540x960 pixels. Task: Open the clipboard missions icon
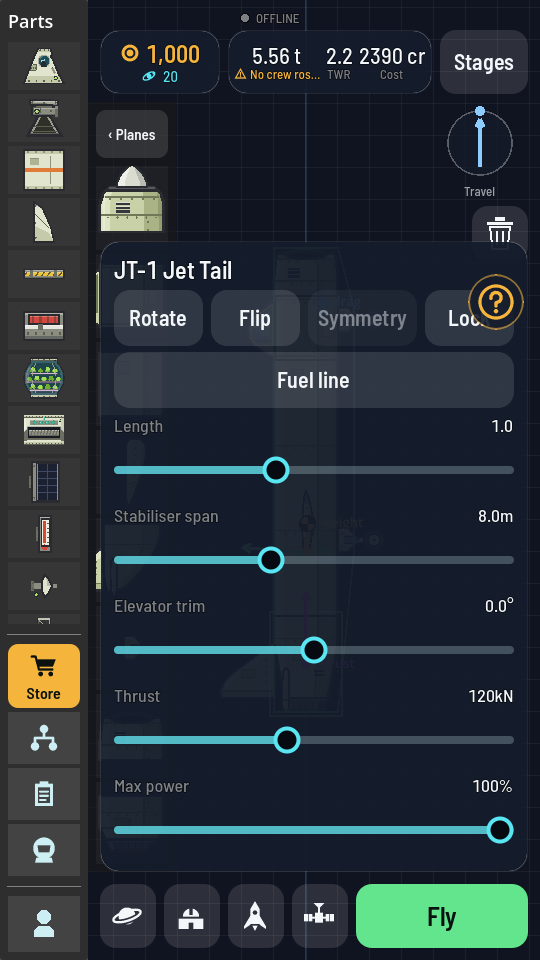[44, 794]
